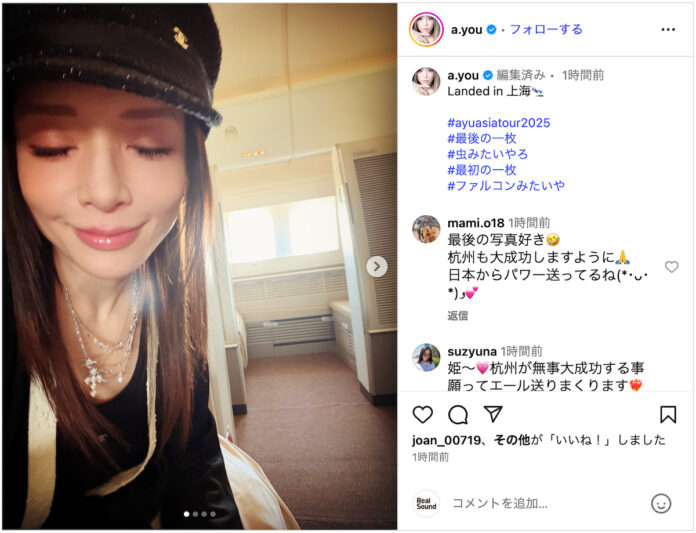Open hashtag #ayuasiatour2025
The width and height of the screenshot is (696, 533).
tap(498, 123)
